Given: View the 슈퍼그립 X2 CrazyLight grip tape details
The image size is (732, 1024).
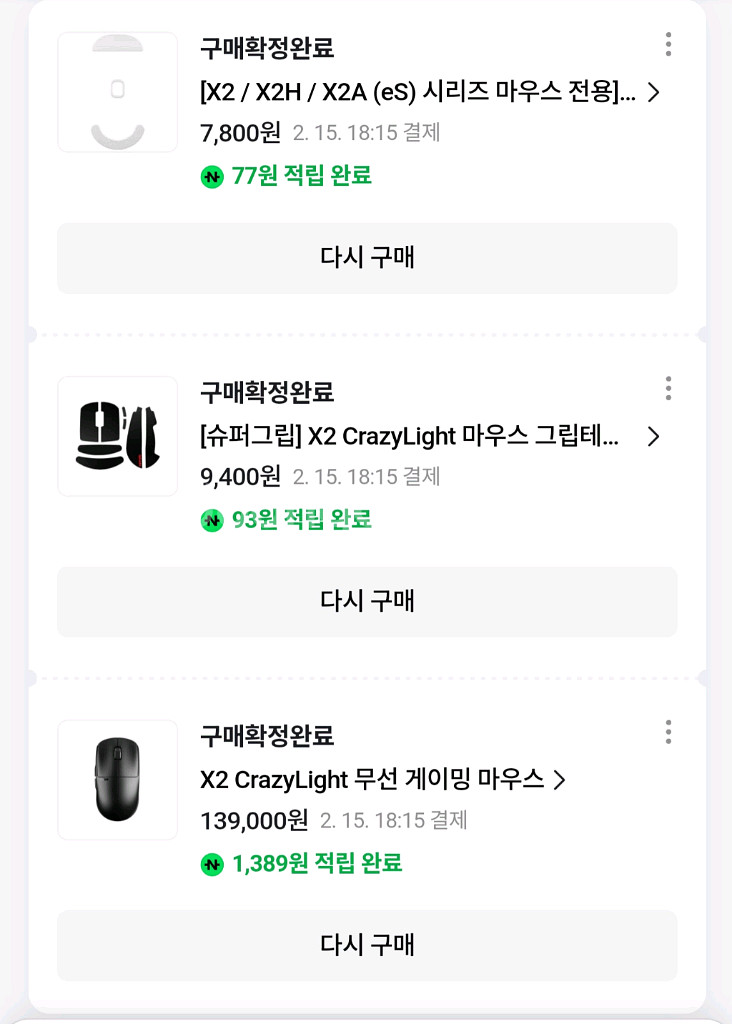Looking at the screenshot, I should (x=430, y=437).
